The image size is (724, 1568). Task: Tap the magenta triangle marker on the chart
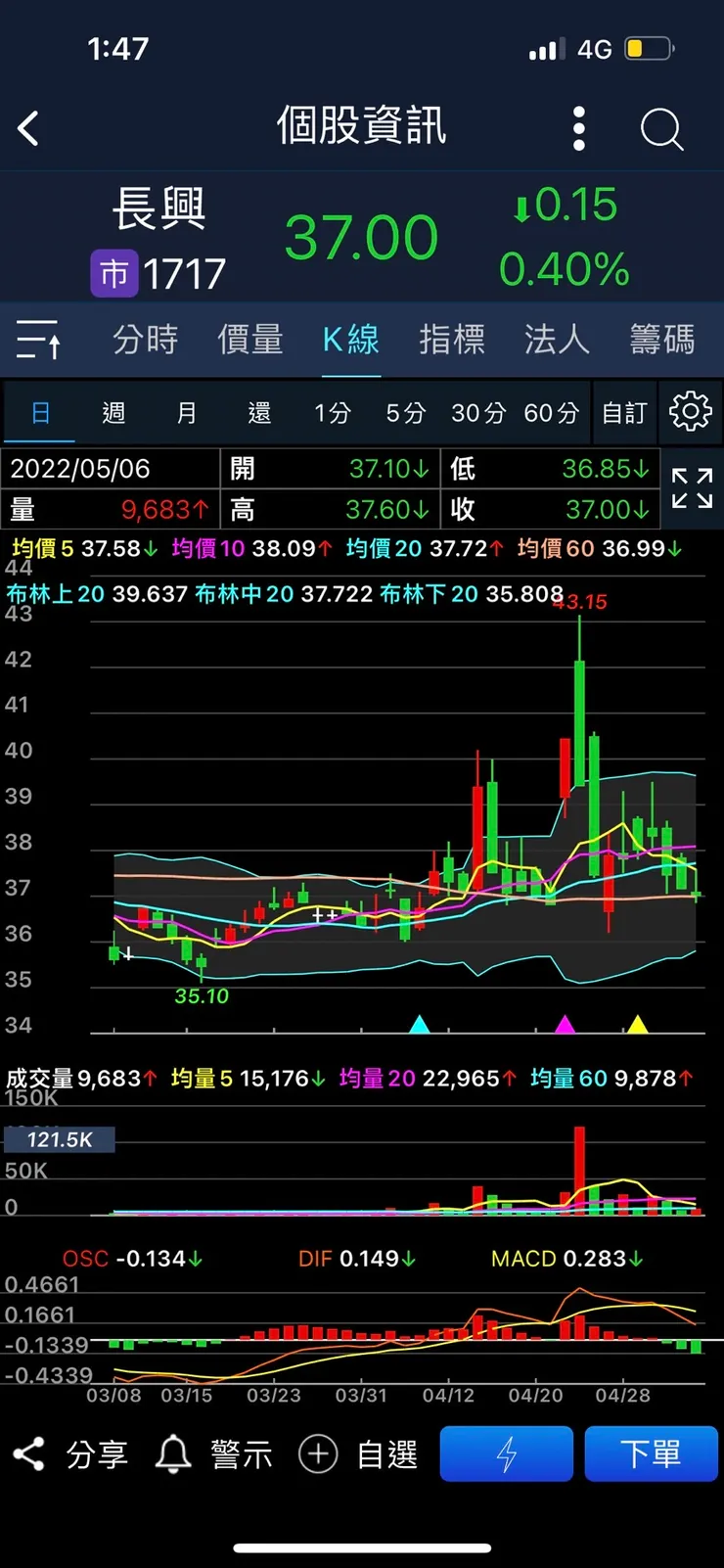[566, 1024]
